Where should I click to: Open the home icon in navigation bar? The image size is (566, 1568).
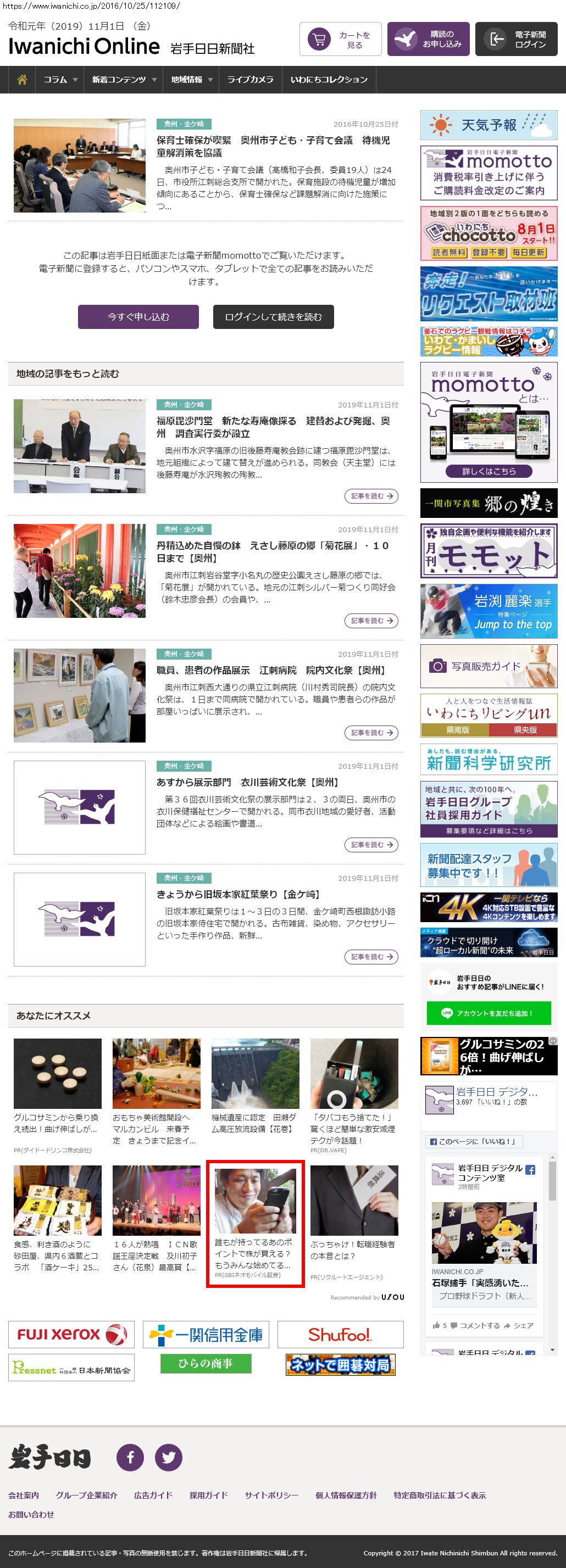click(x=22, y=80)
